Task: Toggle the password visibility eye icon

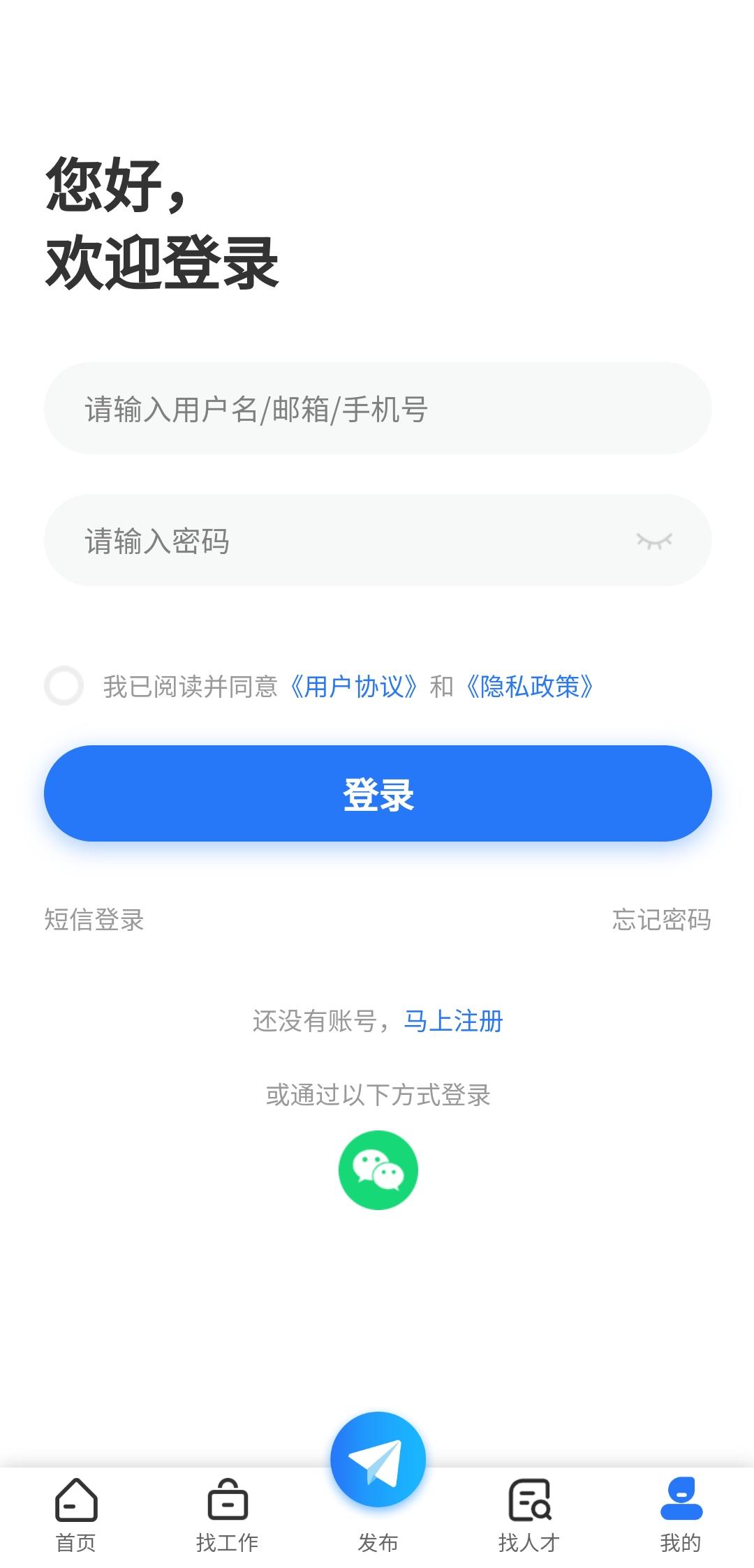Action: [x=657, y=539]
